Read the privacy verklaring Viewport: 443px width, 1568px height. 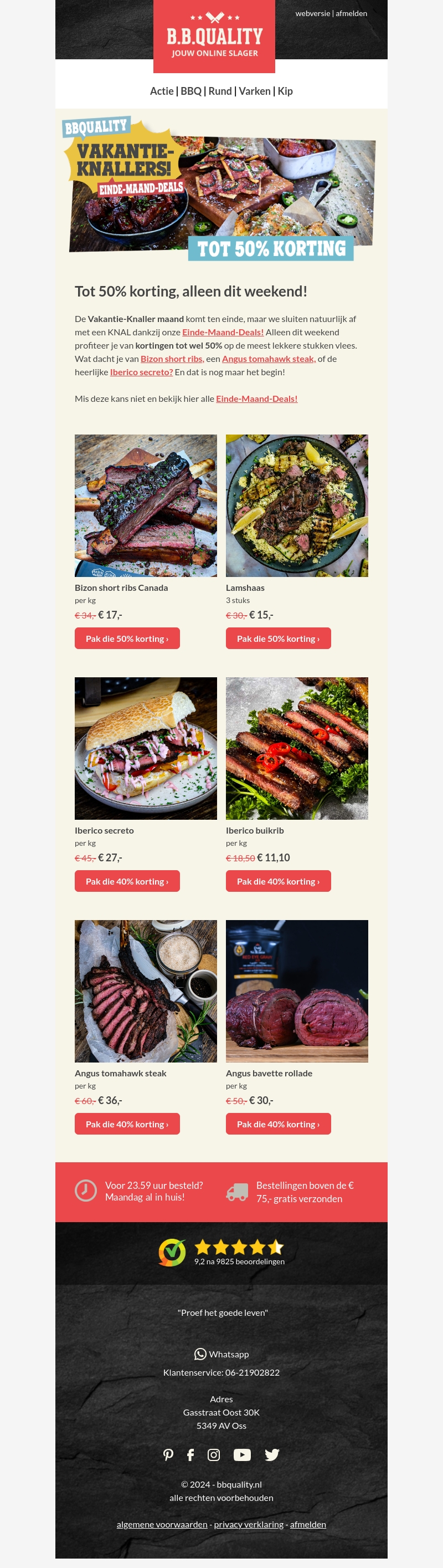(x=248, y=1524)
